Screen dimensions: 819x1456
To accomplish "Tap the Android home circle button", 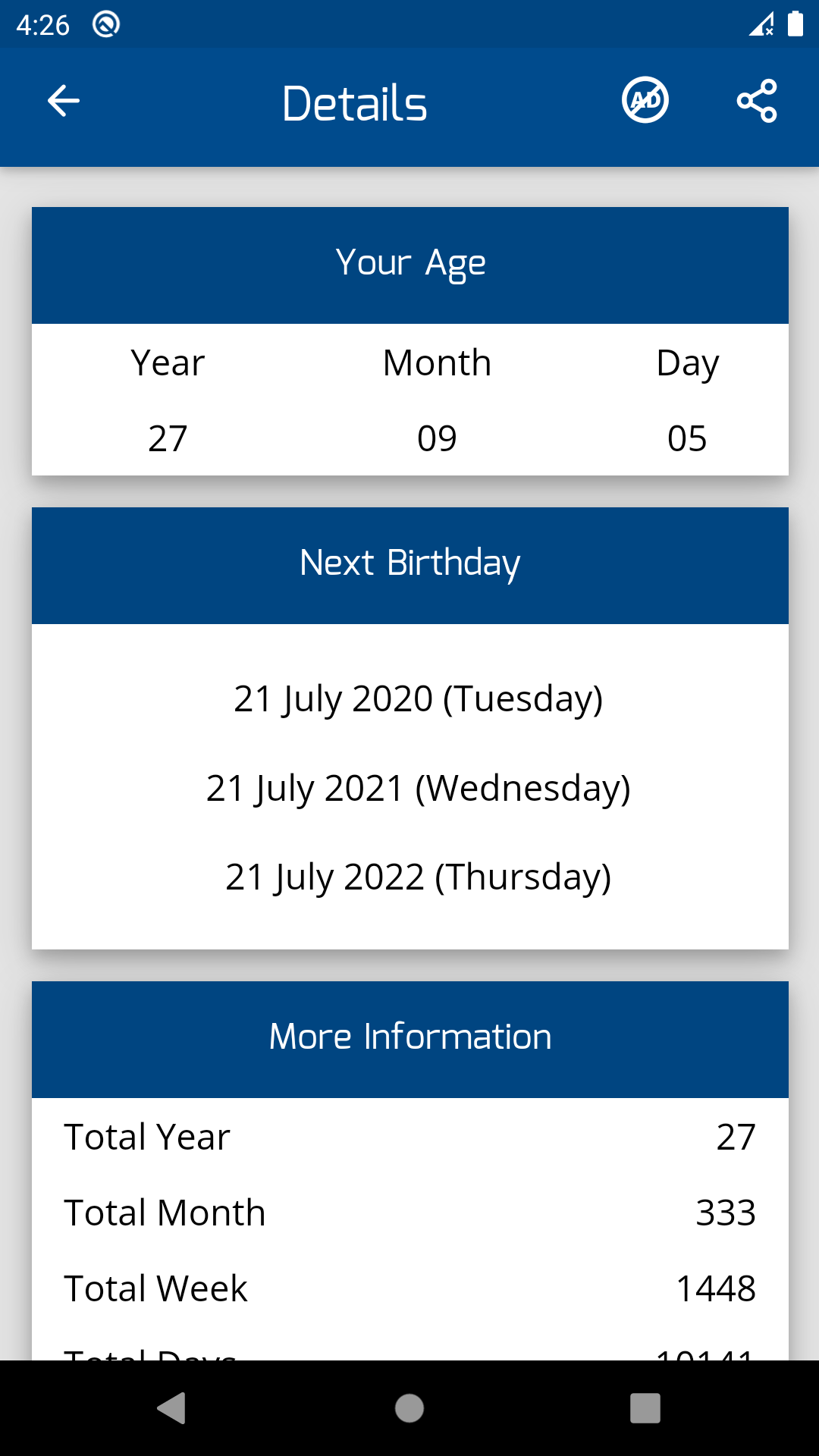I will [x=409, y=1409].
